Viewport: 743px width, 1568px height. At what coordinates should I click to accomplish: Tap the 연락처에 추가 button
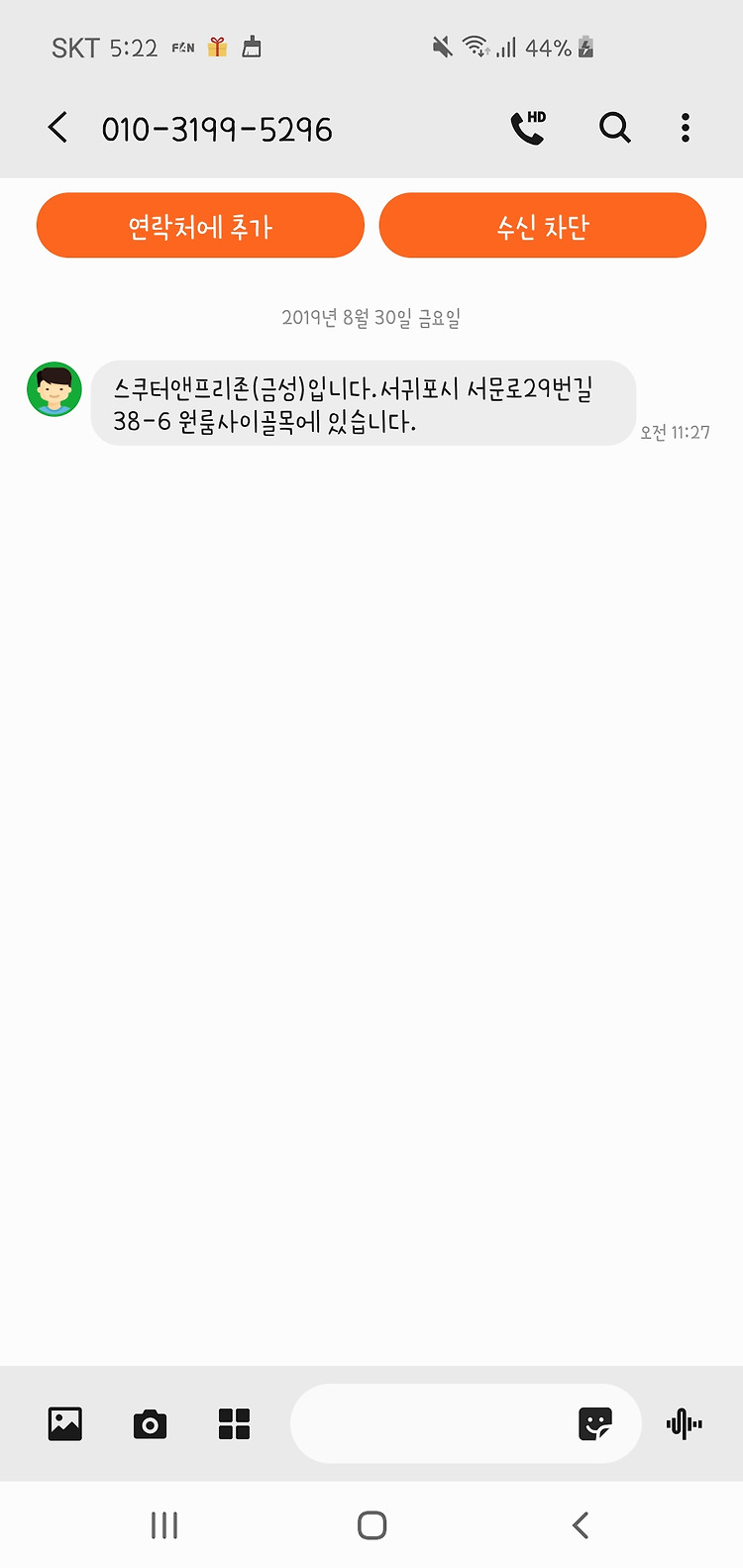coord(200,226)
